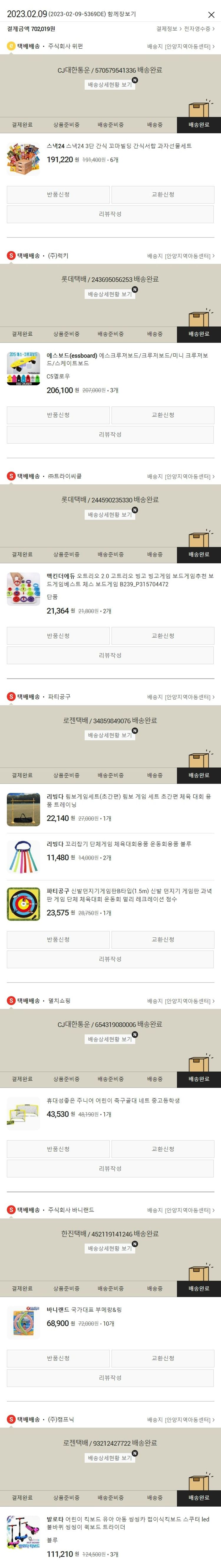Request exchange for 스낵24 snack gift set
The height and width of the screenshot is (1568, 221).
click(163, 195)
